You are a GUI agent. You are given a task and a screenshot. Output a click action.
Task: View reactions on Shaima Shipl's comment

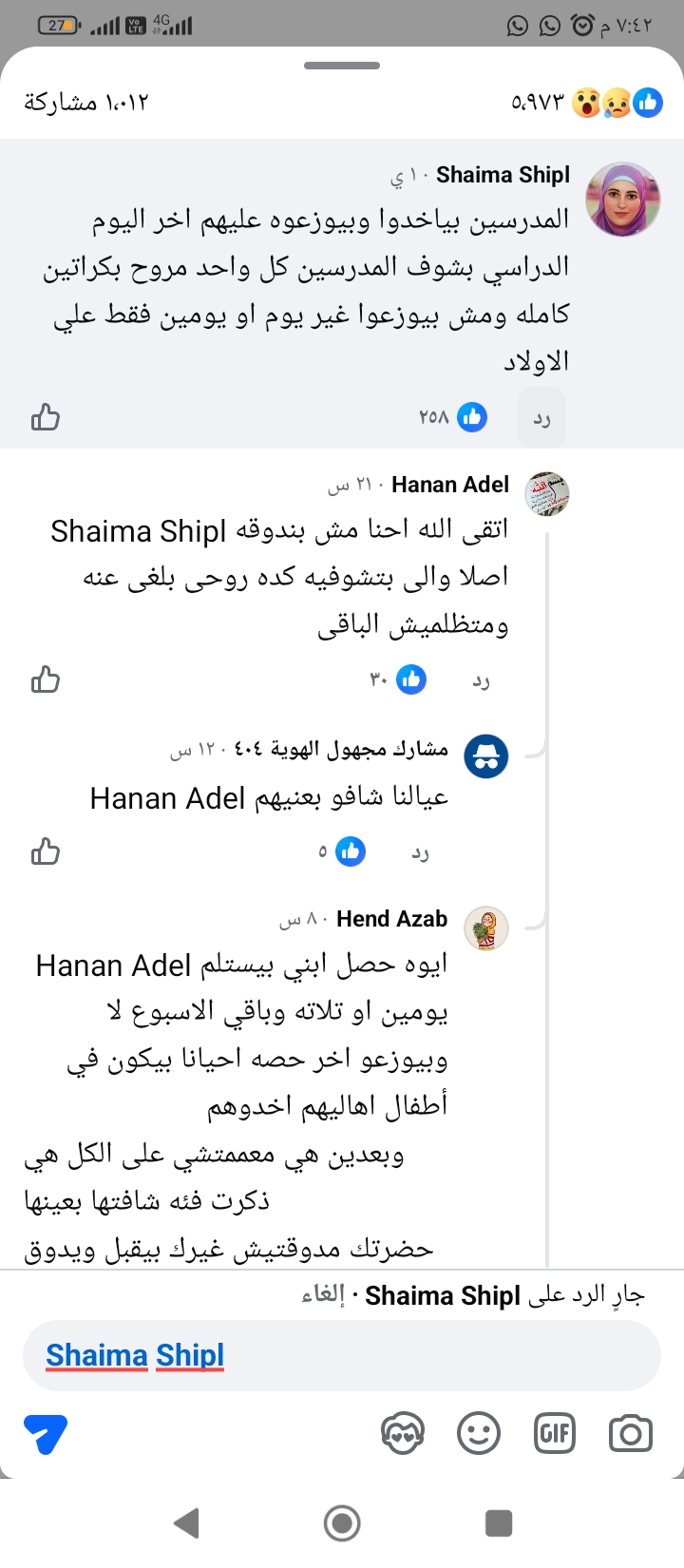(x=454, y=417)
